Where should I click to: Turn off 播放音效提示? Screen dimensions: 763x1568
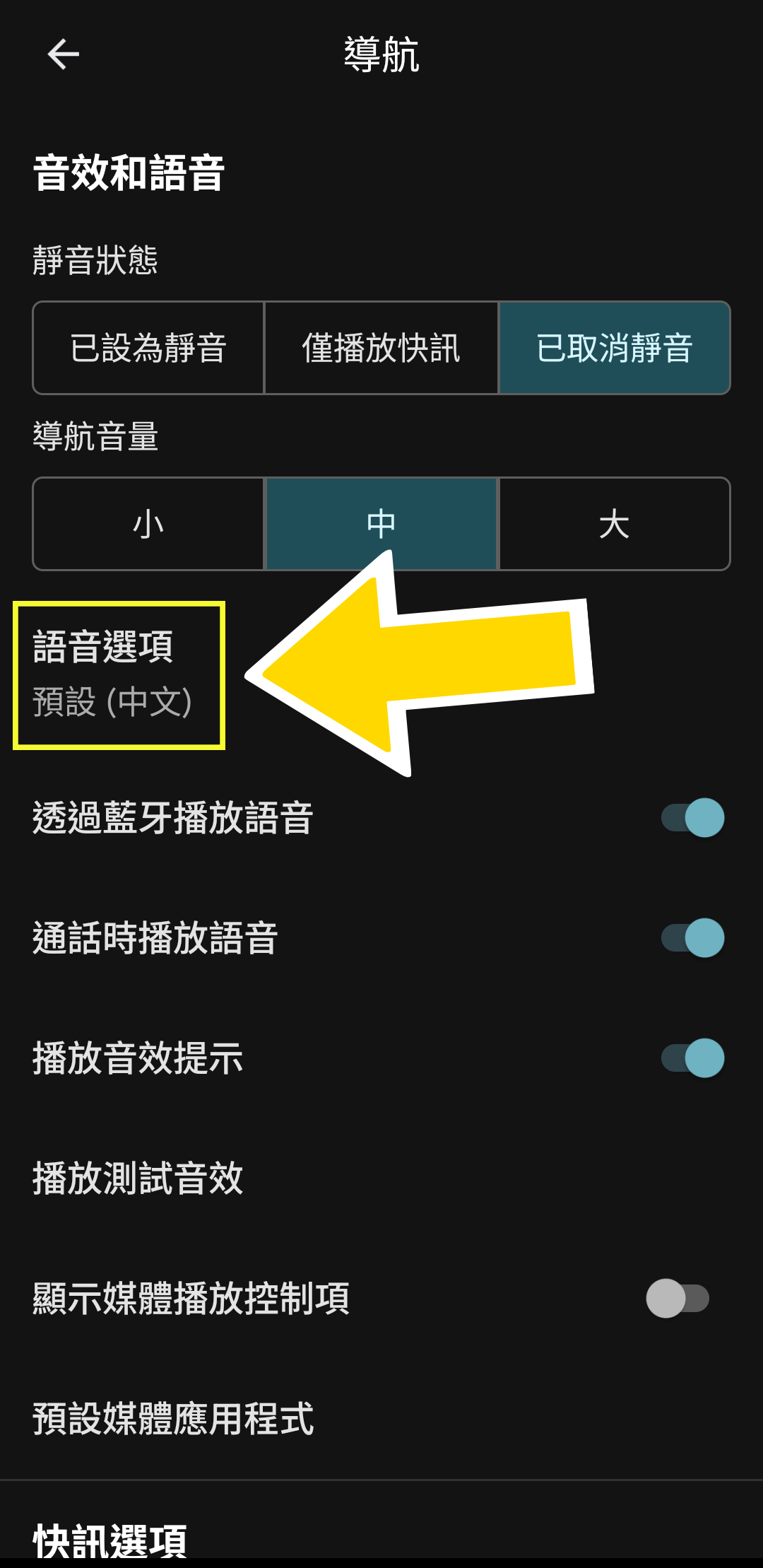(692, 1058)
